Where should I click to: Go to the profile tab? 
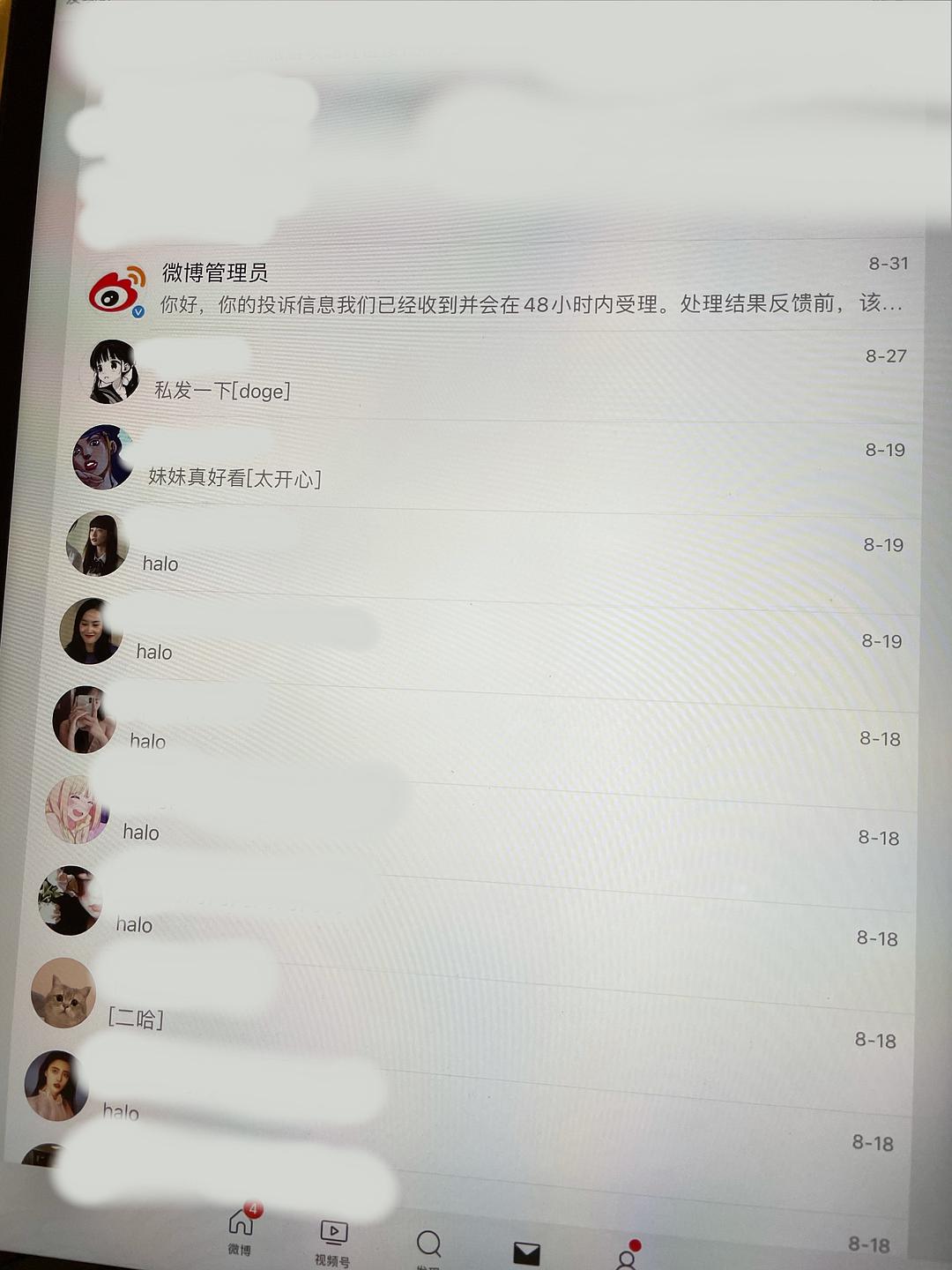click(x=627, y=1255)
